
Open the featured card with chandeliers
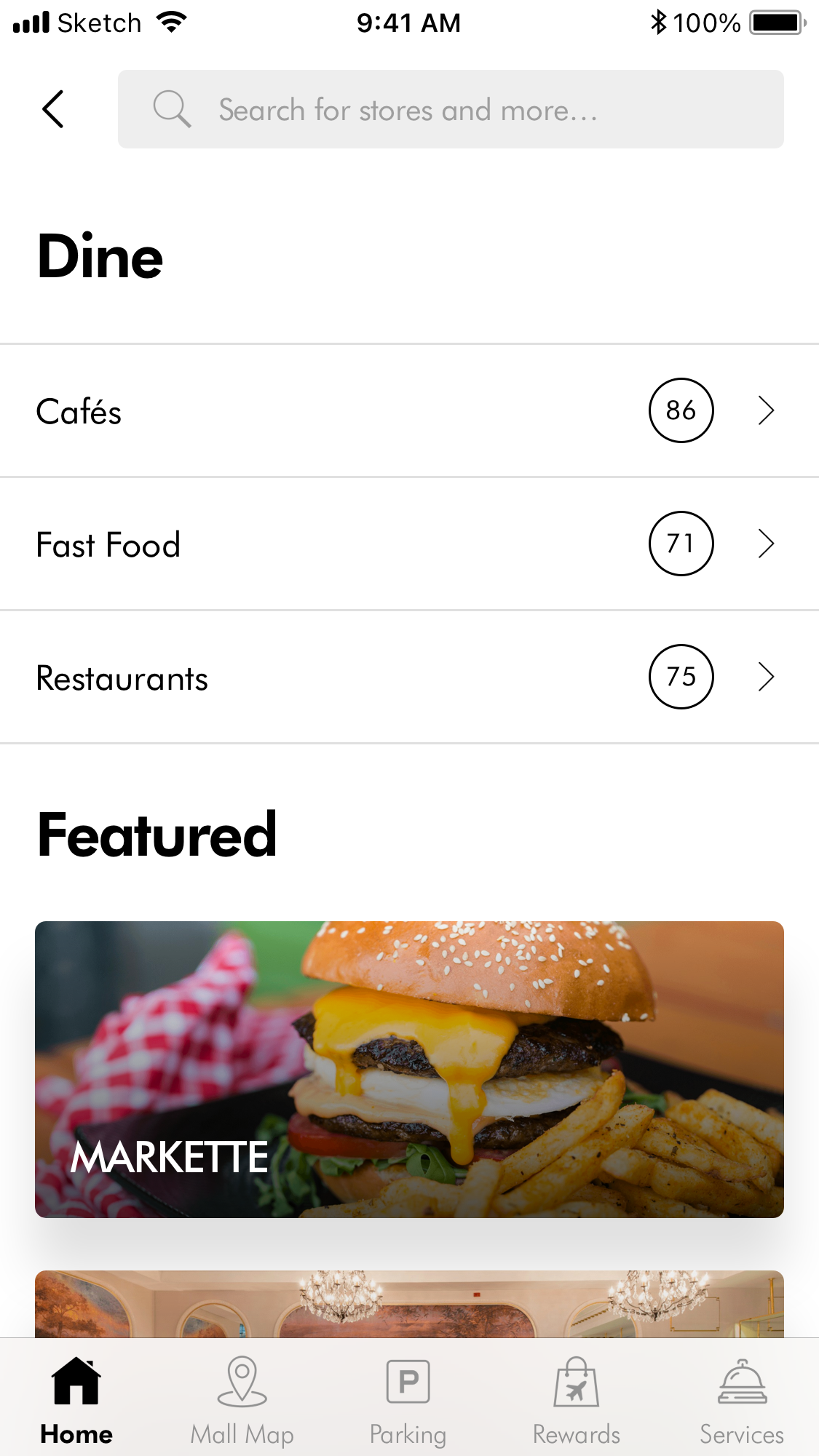tap(409, 1304)
